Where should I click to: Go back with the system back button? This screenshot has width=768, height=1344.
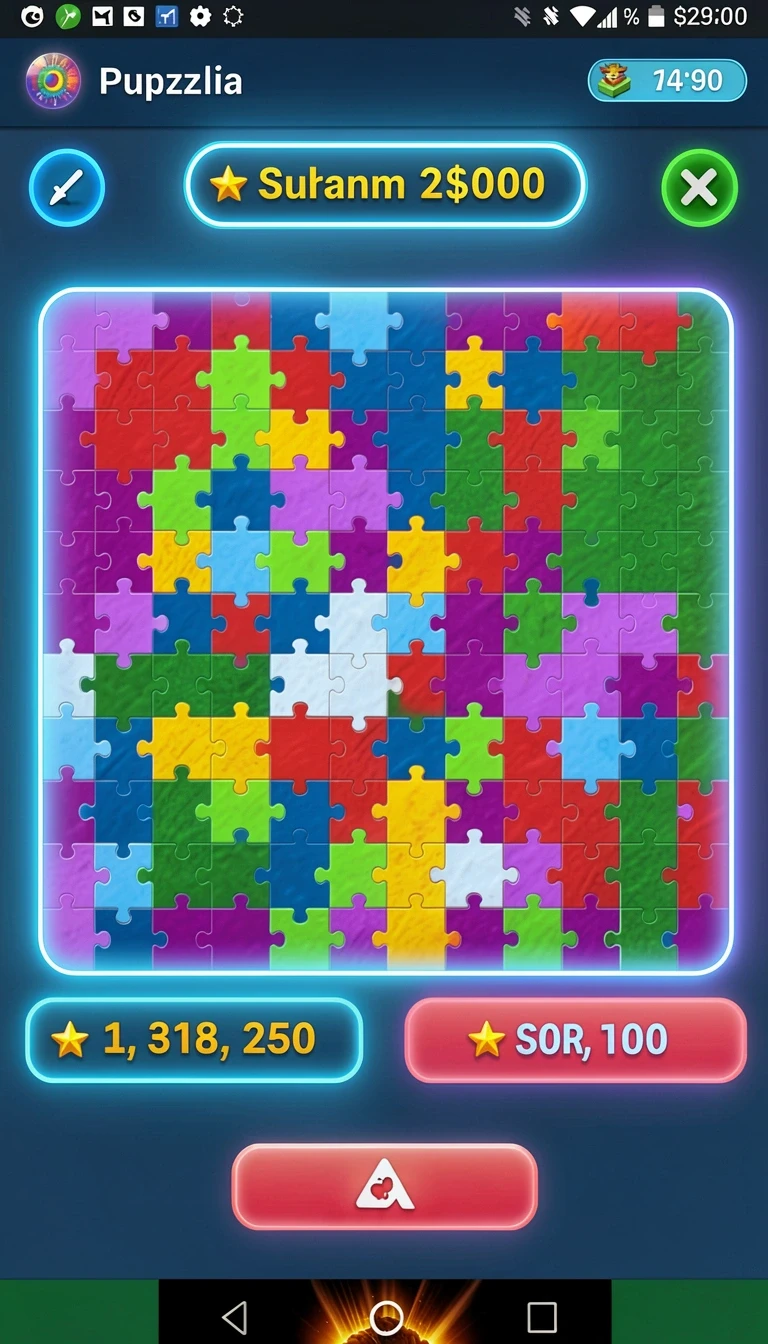(234, 1317)
